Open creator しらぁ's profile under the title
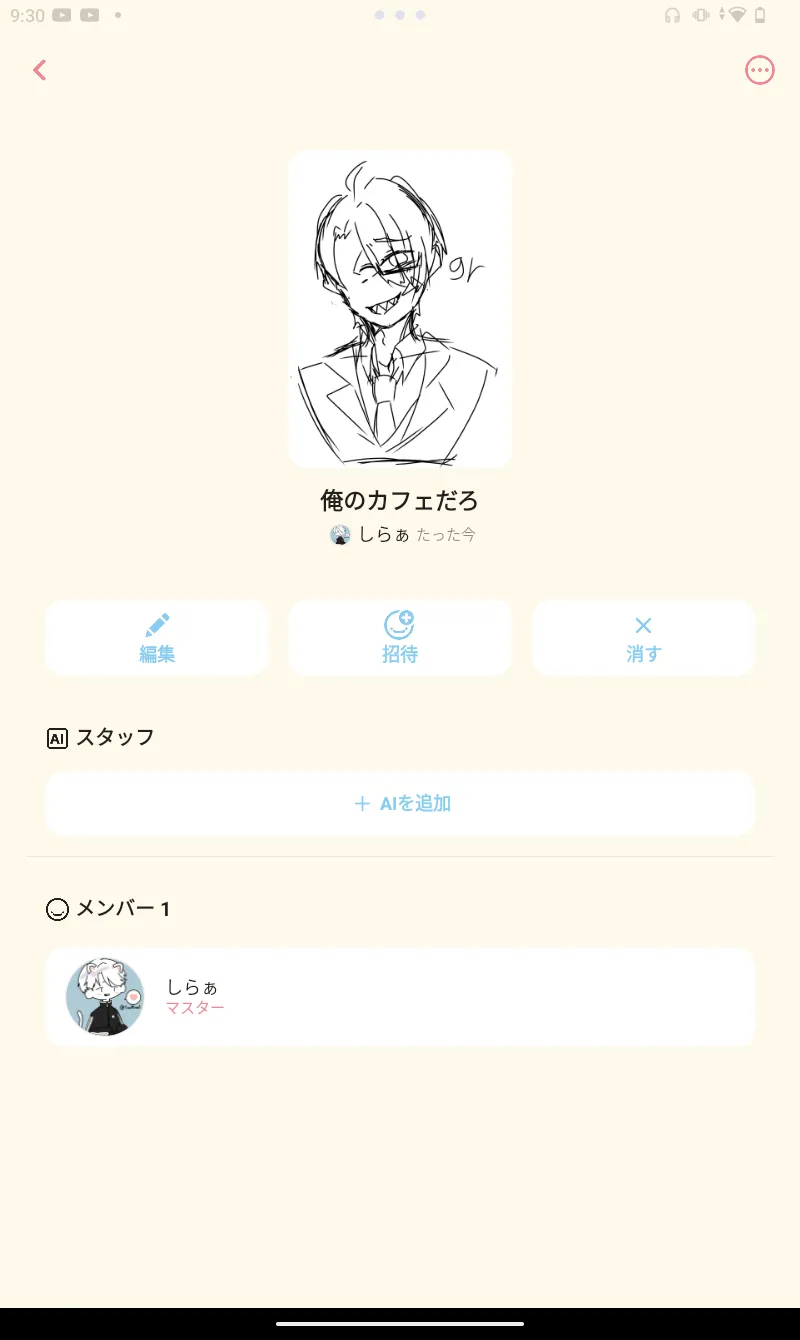 coord(370,535)
